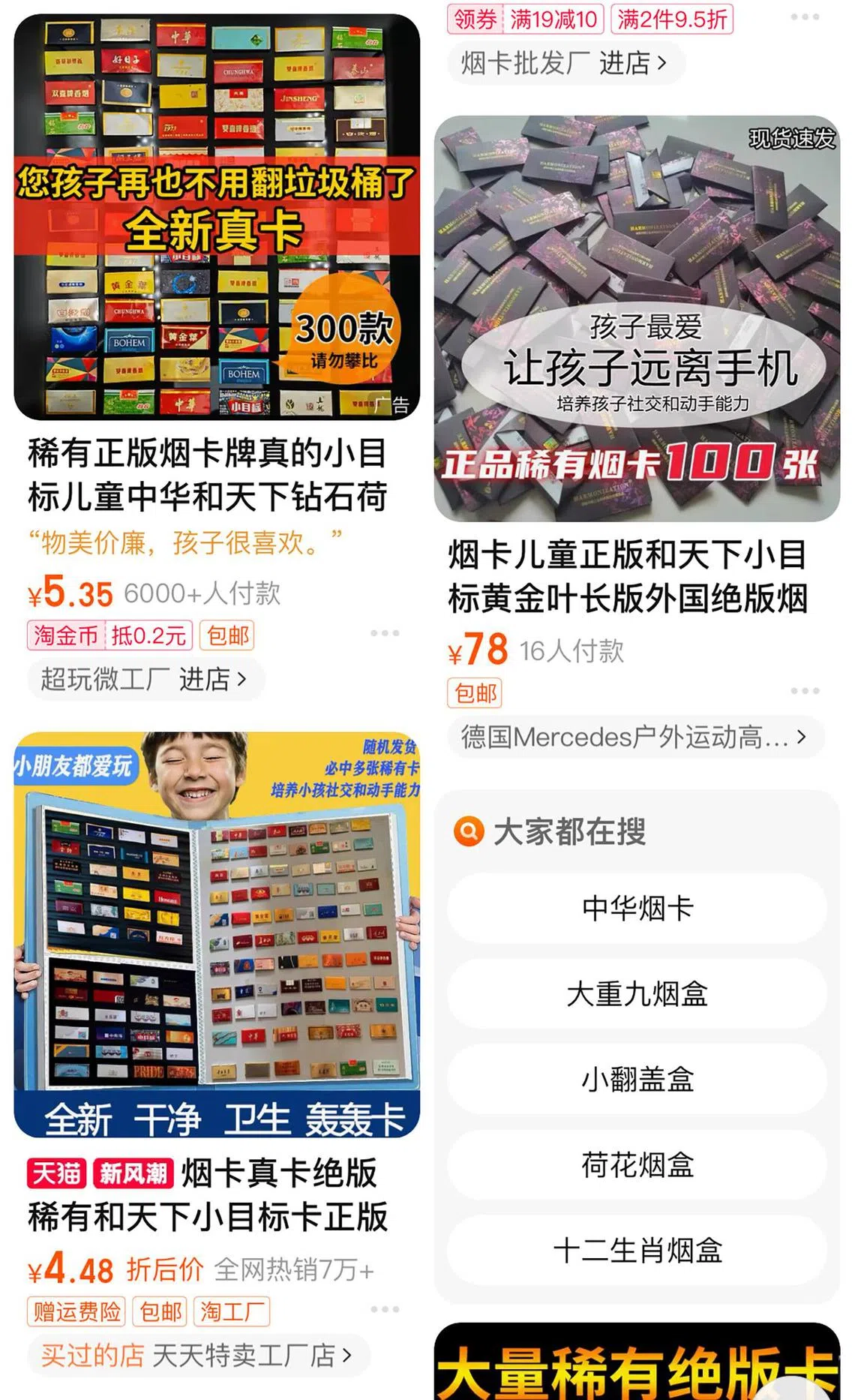Visit the 德国Mercedes户外运动 store
This screenshot has width=855, height=1400.
tap(634, 738)
